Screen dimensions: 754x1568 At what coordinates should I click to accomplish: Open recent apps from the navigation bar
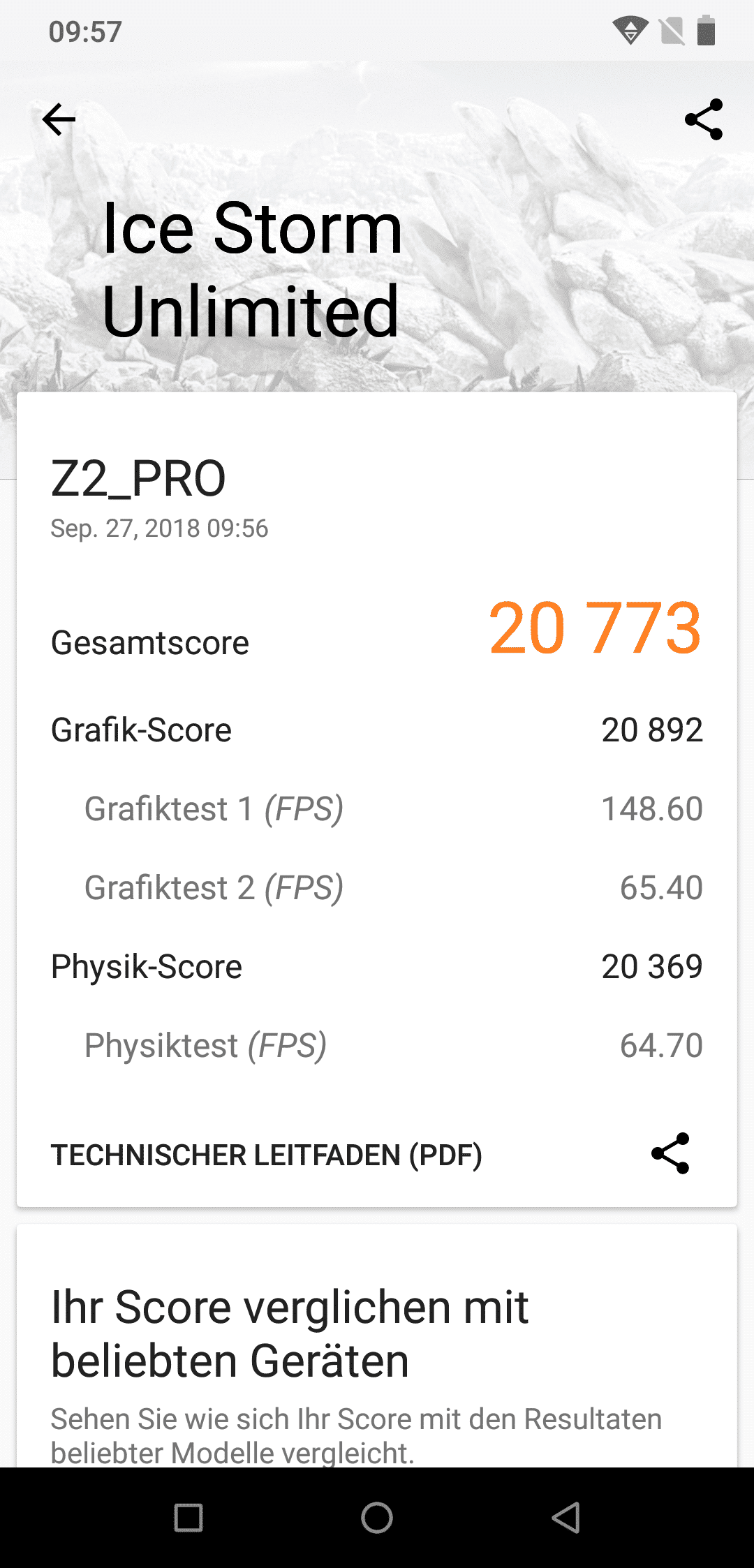click(188, 1518)
